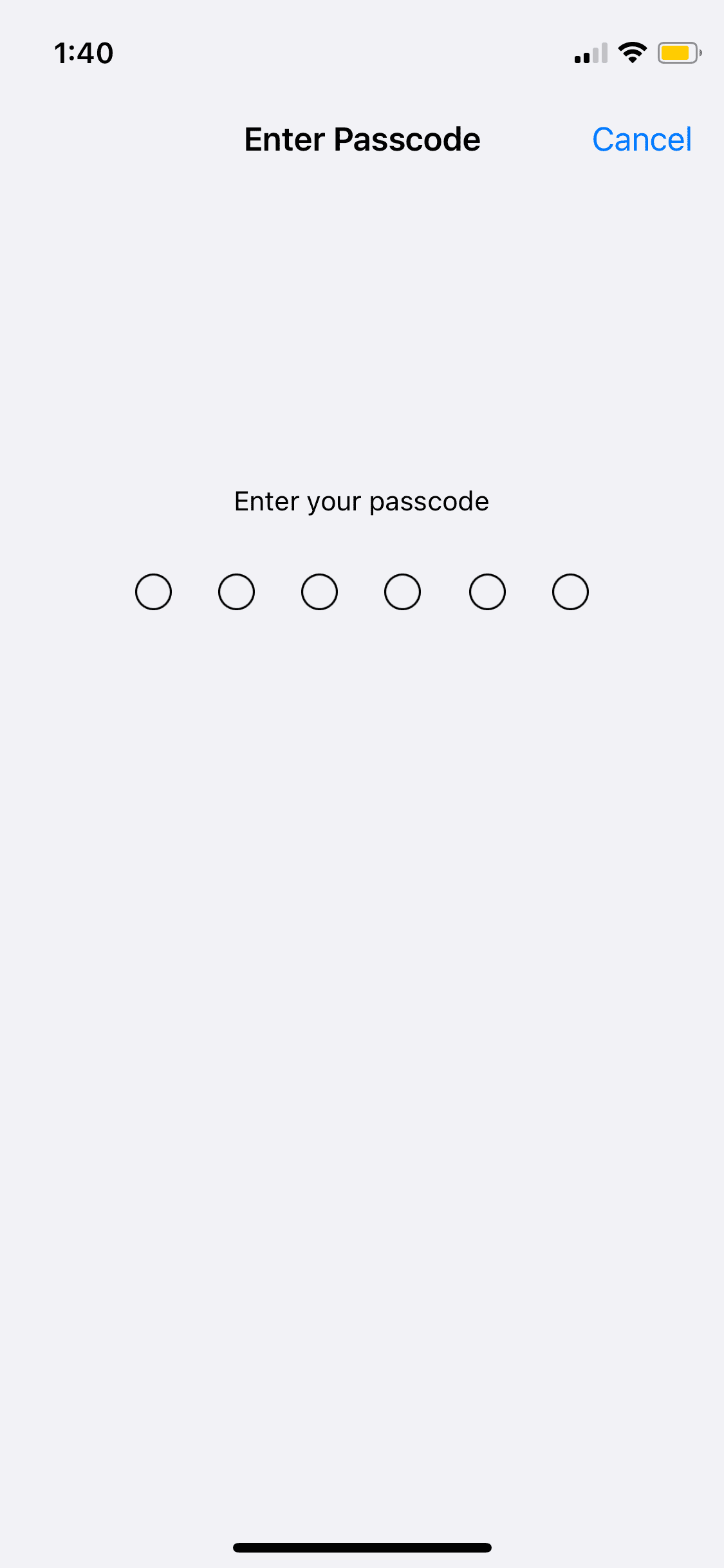
Task: Tap the status bar at the top
Action: [362, 53]
